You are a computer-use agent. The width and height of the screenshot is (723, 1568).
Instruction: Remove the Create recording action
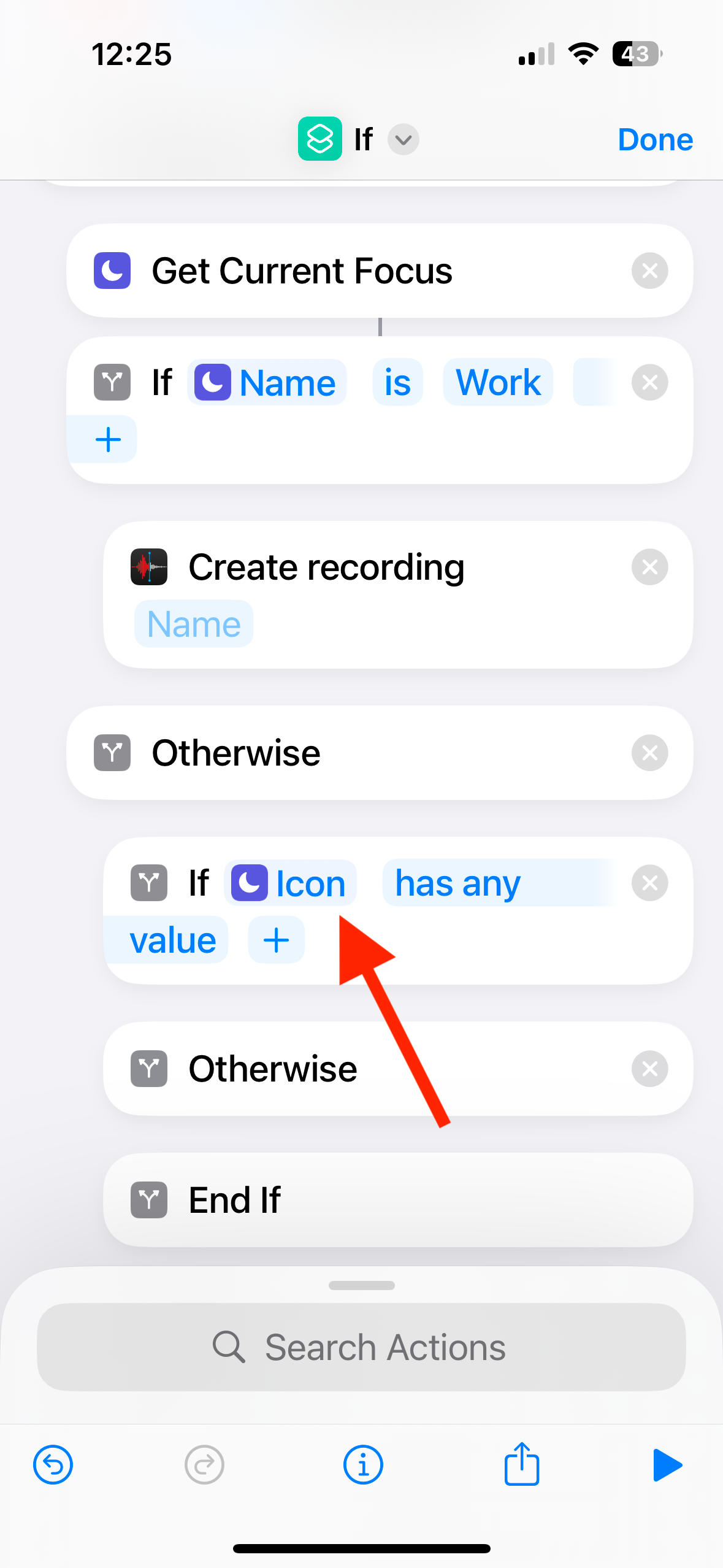point(649,567)
